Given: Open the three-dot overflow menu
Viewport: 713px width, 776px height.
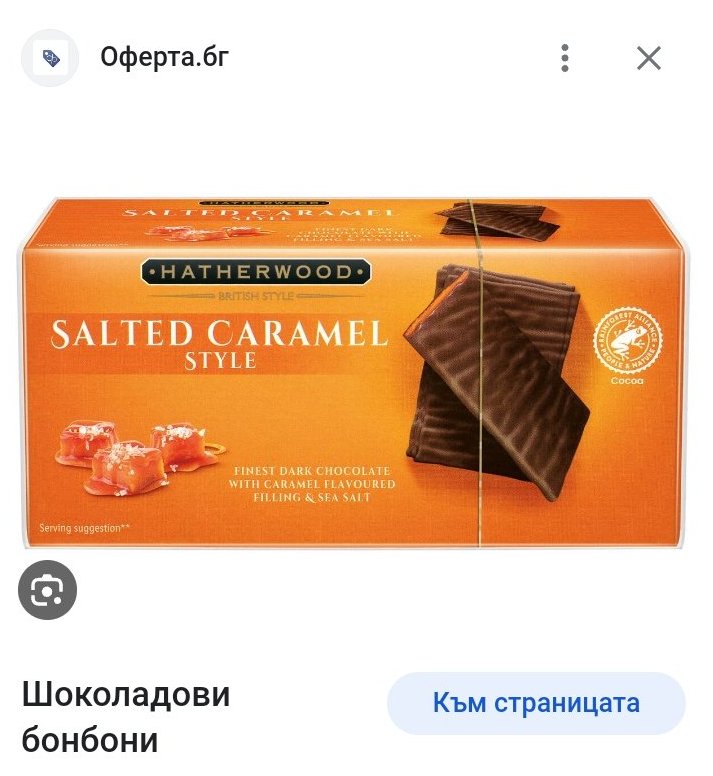Looking at the screenshot, I should tap(565, 58).
